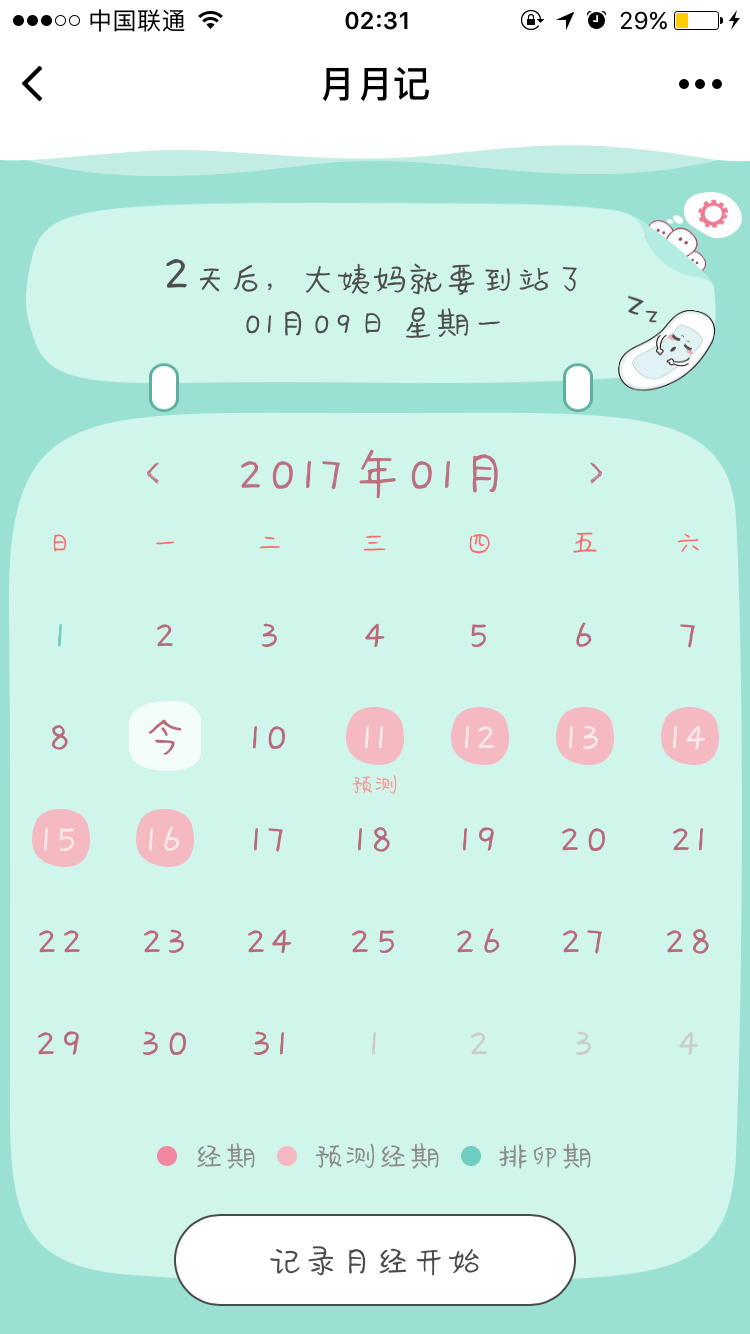
Task: Select January 5 on the calendar
Action: click(479, 635)
